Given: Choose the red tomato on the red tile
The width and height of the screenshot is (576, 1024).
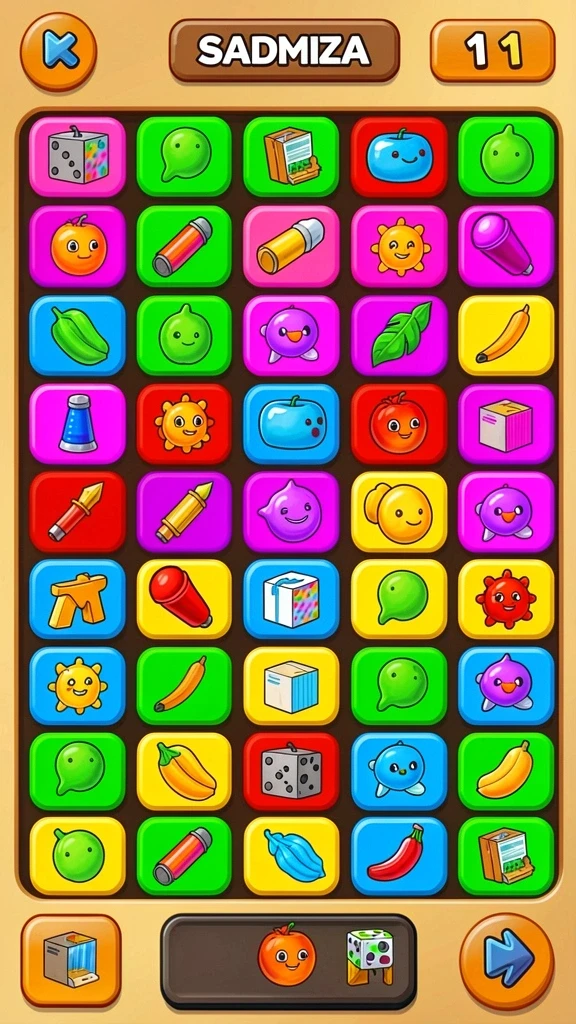Looking at the screenshot, I should pyautogui.click(x=399, y=424).
